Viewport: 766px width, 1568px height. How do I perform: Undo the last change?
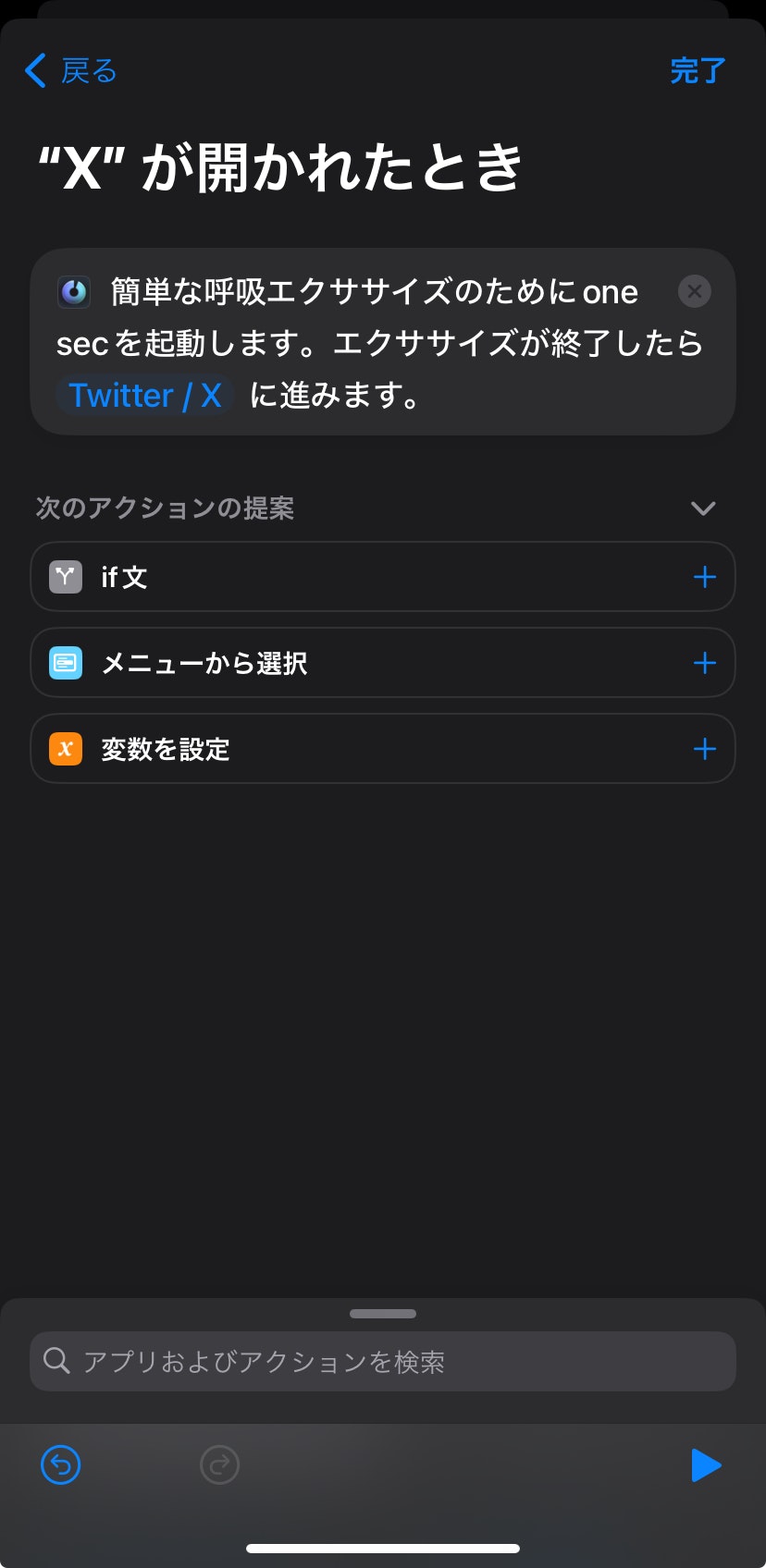[61, 1465]
